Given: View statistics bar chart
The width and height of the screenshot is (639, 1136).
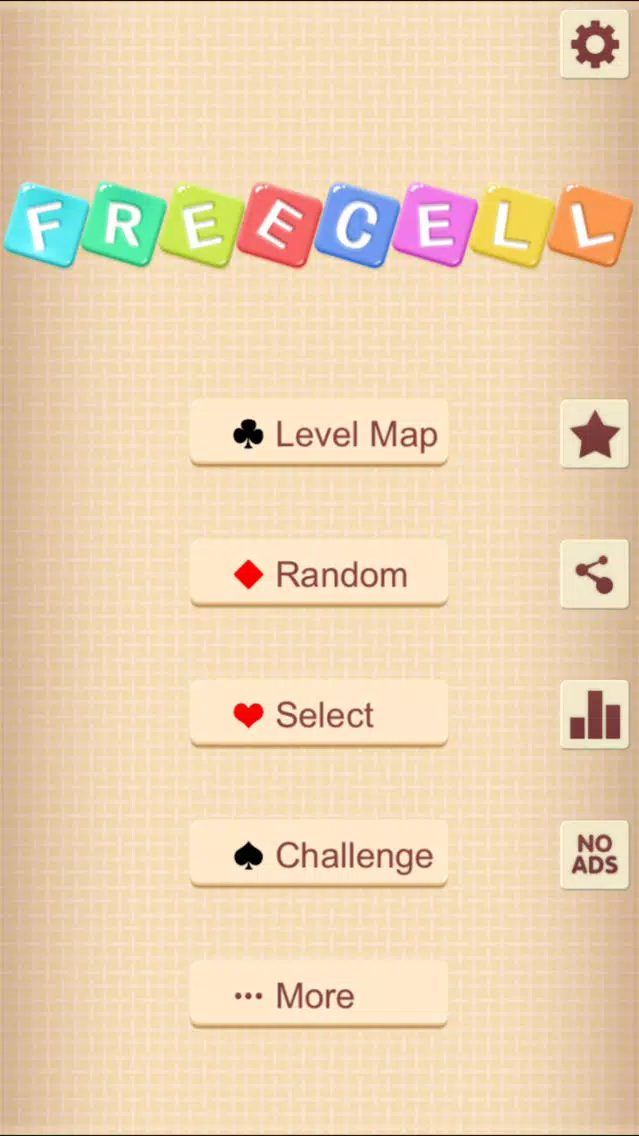Looking at the screenshot, I should click(x=594, y=714).
